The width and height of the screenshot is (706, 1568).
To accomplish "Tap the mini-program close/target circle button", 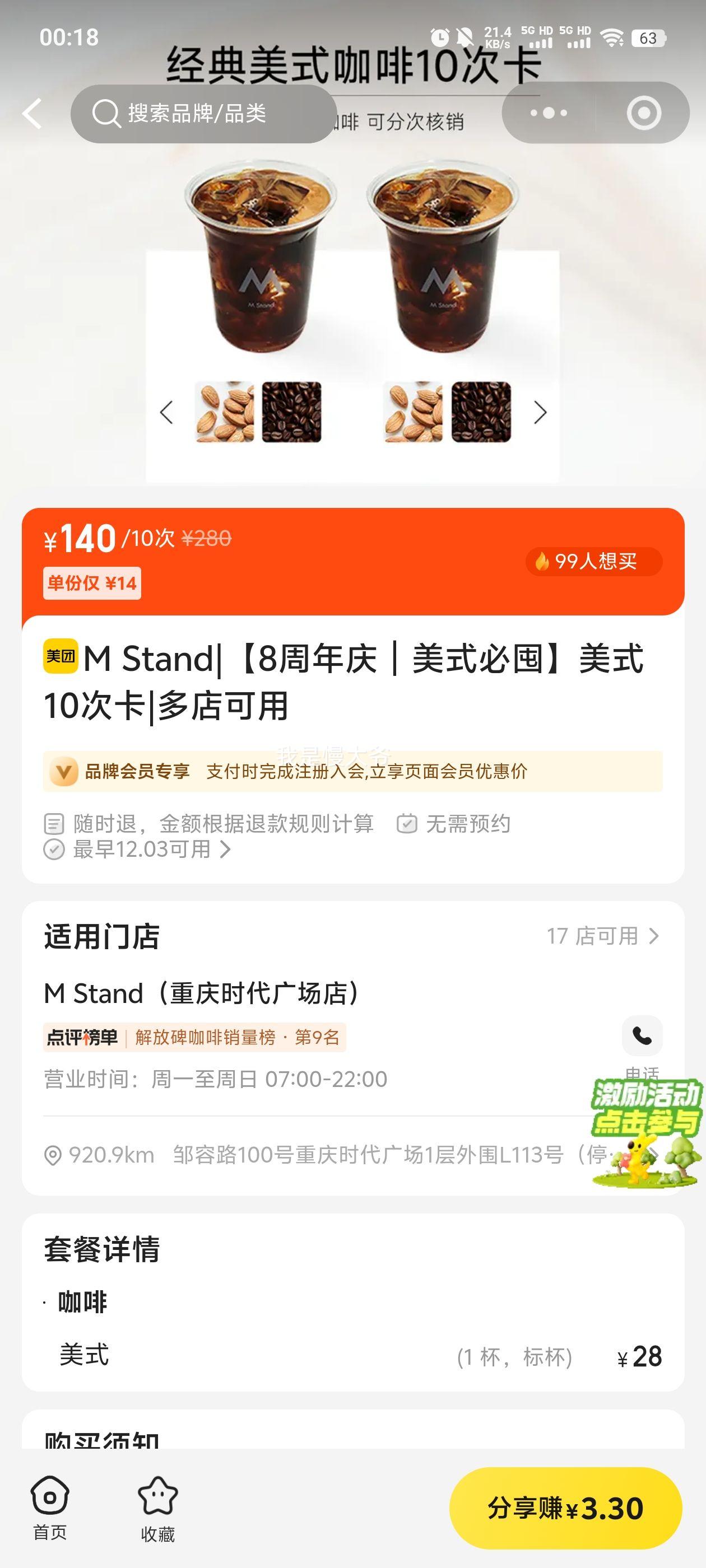I will point(643,113).
